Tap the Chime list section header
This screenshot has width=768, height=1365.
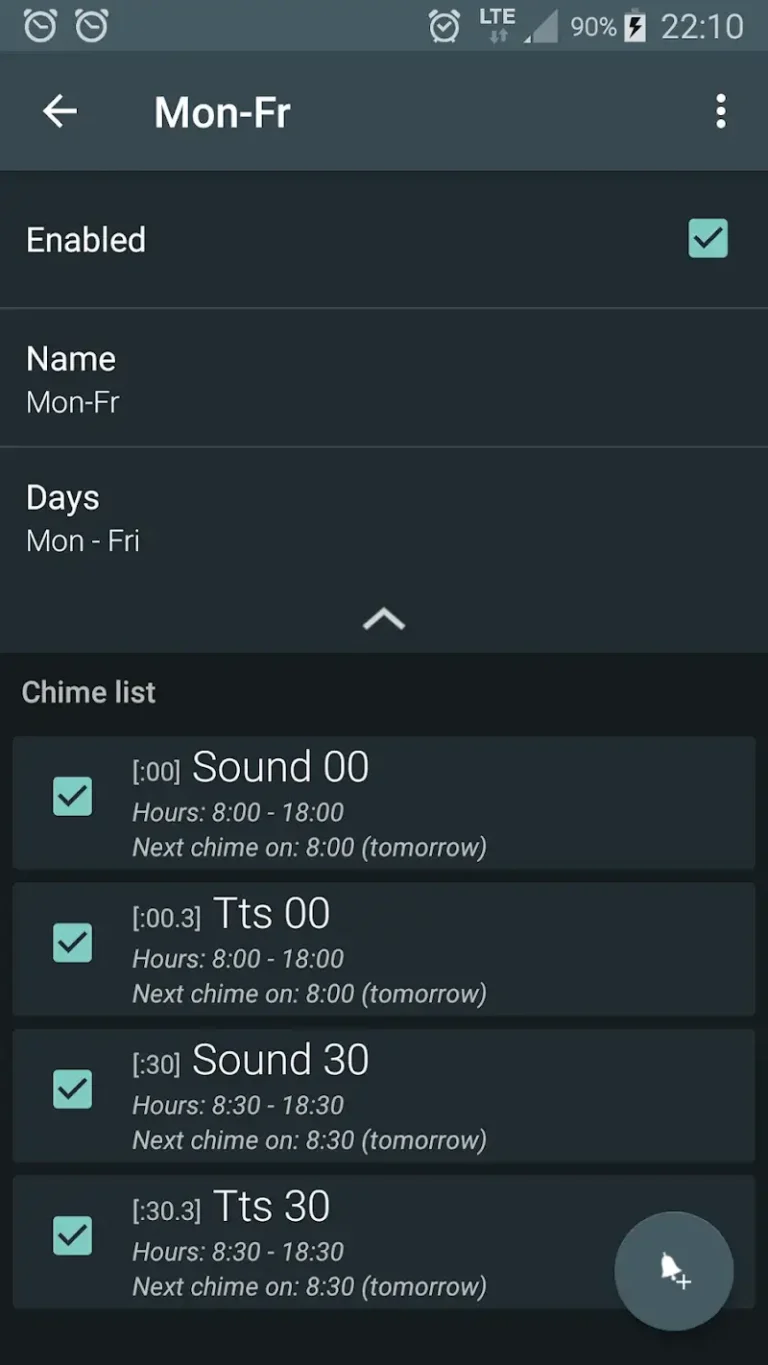click(88, 691)
